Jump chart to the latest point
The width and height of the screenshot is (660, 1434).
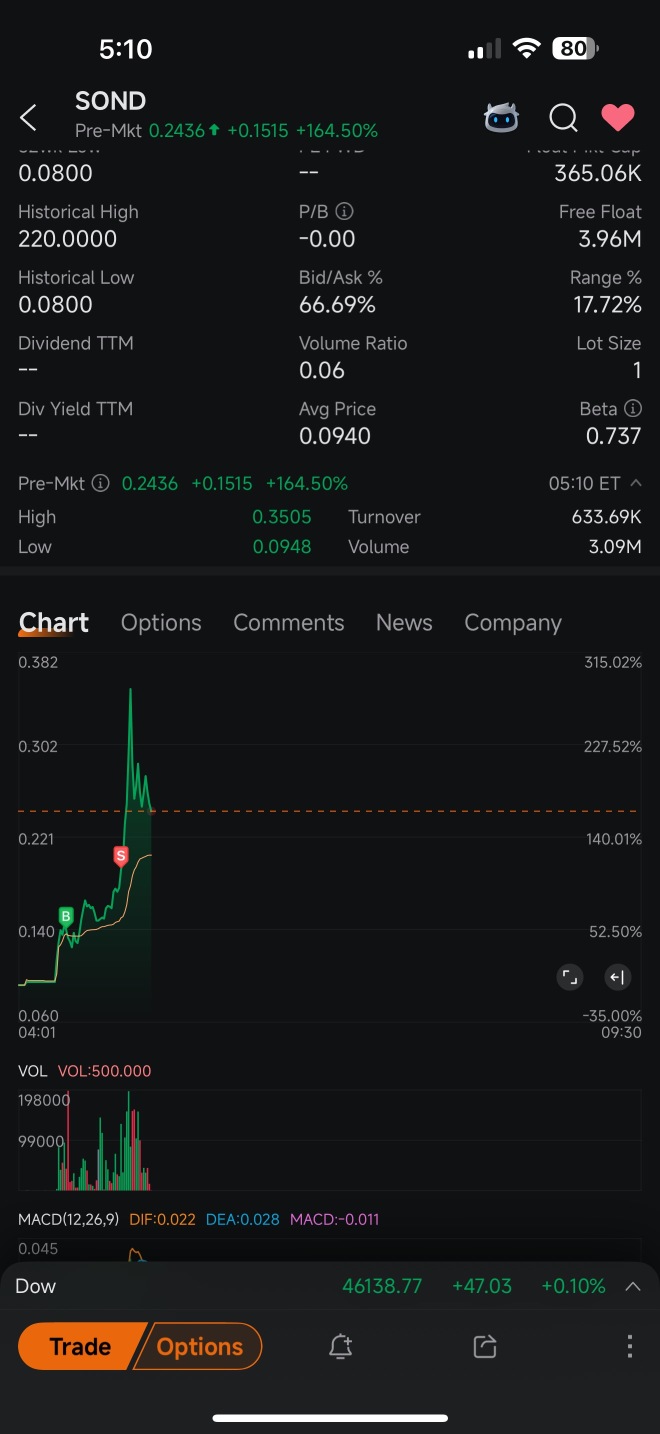pos(617,977)
